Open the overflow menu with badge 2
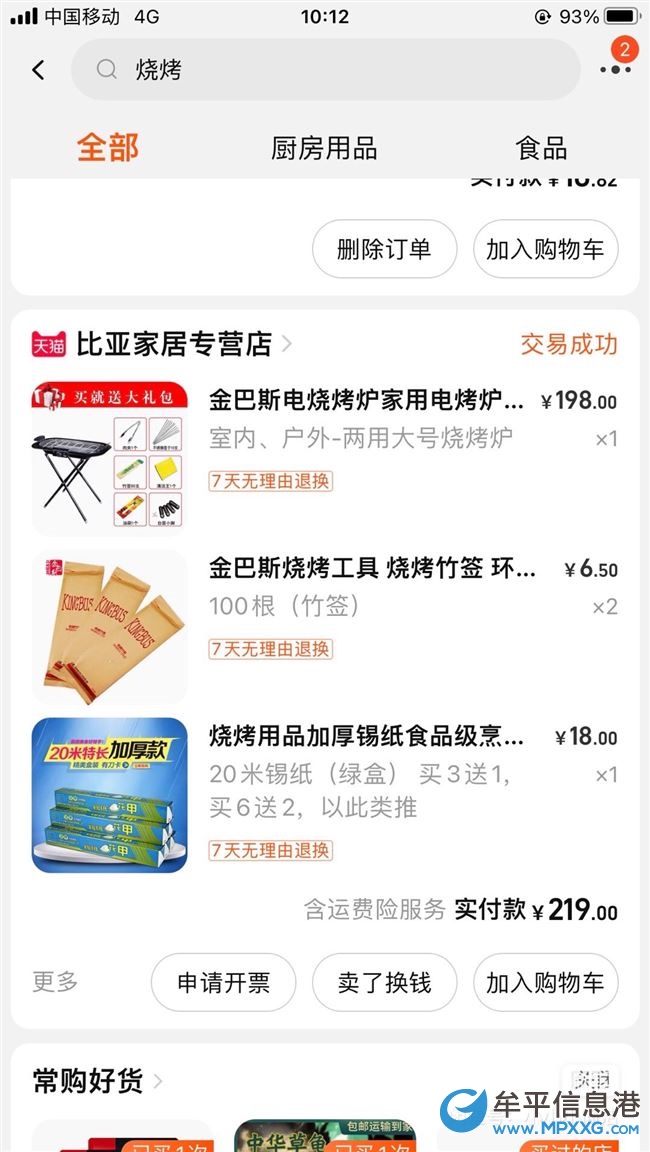The image size is (650, 1152). pos(615,68)
